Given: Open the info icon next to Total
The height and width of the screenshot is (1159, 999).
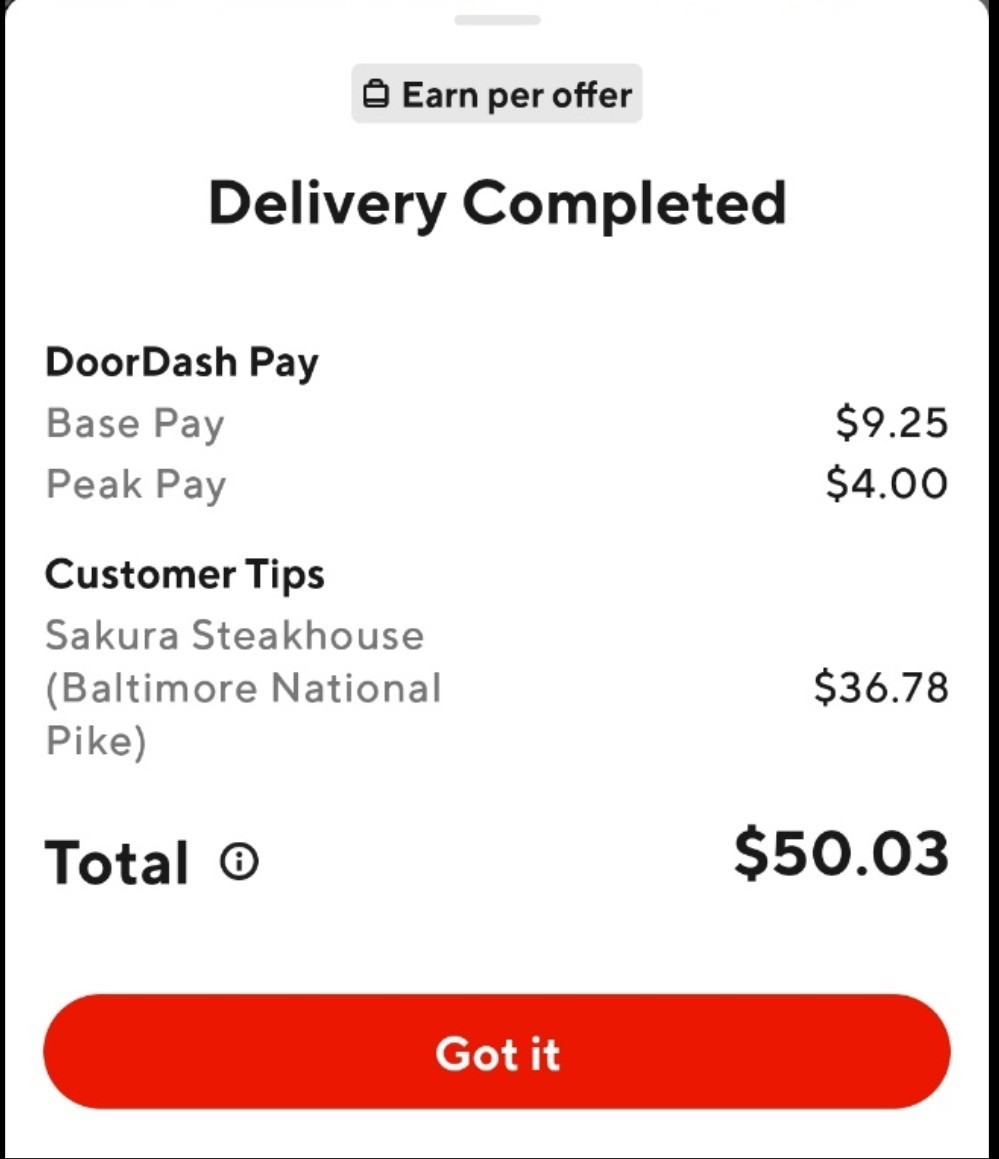Looking at the screenshot, I should pyautogui.click(x=239, y=861).
